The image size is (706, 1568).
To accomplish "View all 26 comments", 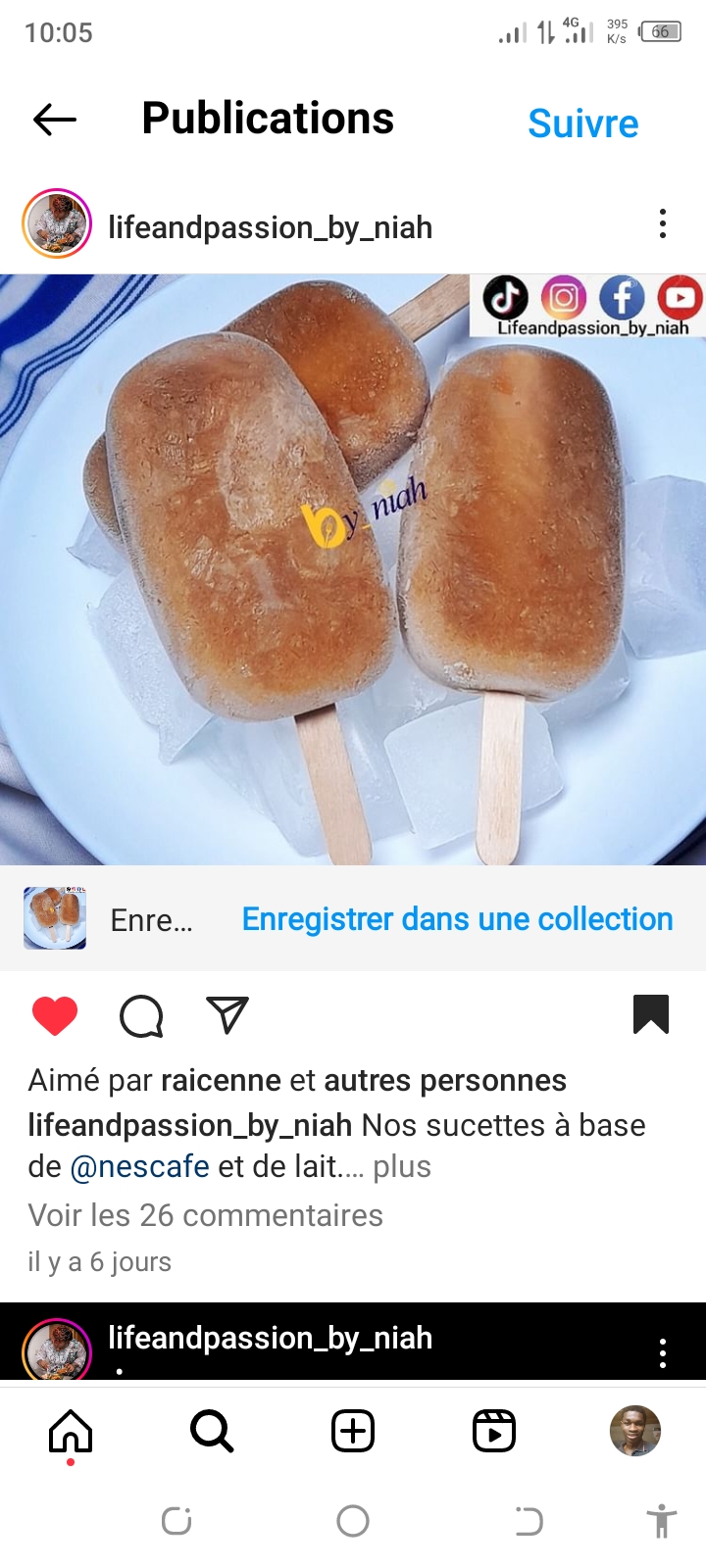I will click(206, 1215).
